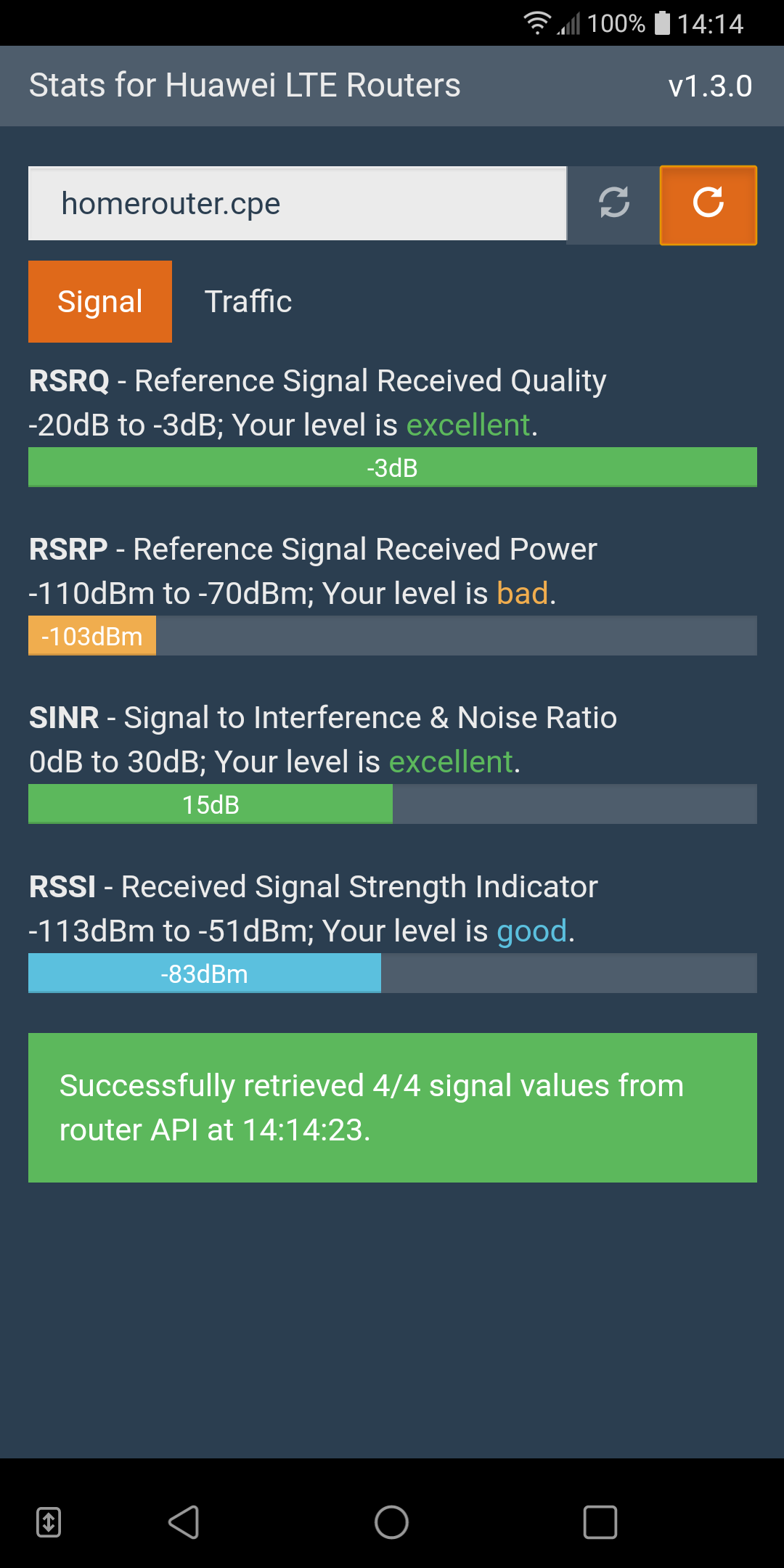This screenshot has width=784, height=1568.
Task: Select the Signal tab
Action: coord(100,302)
